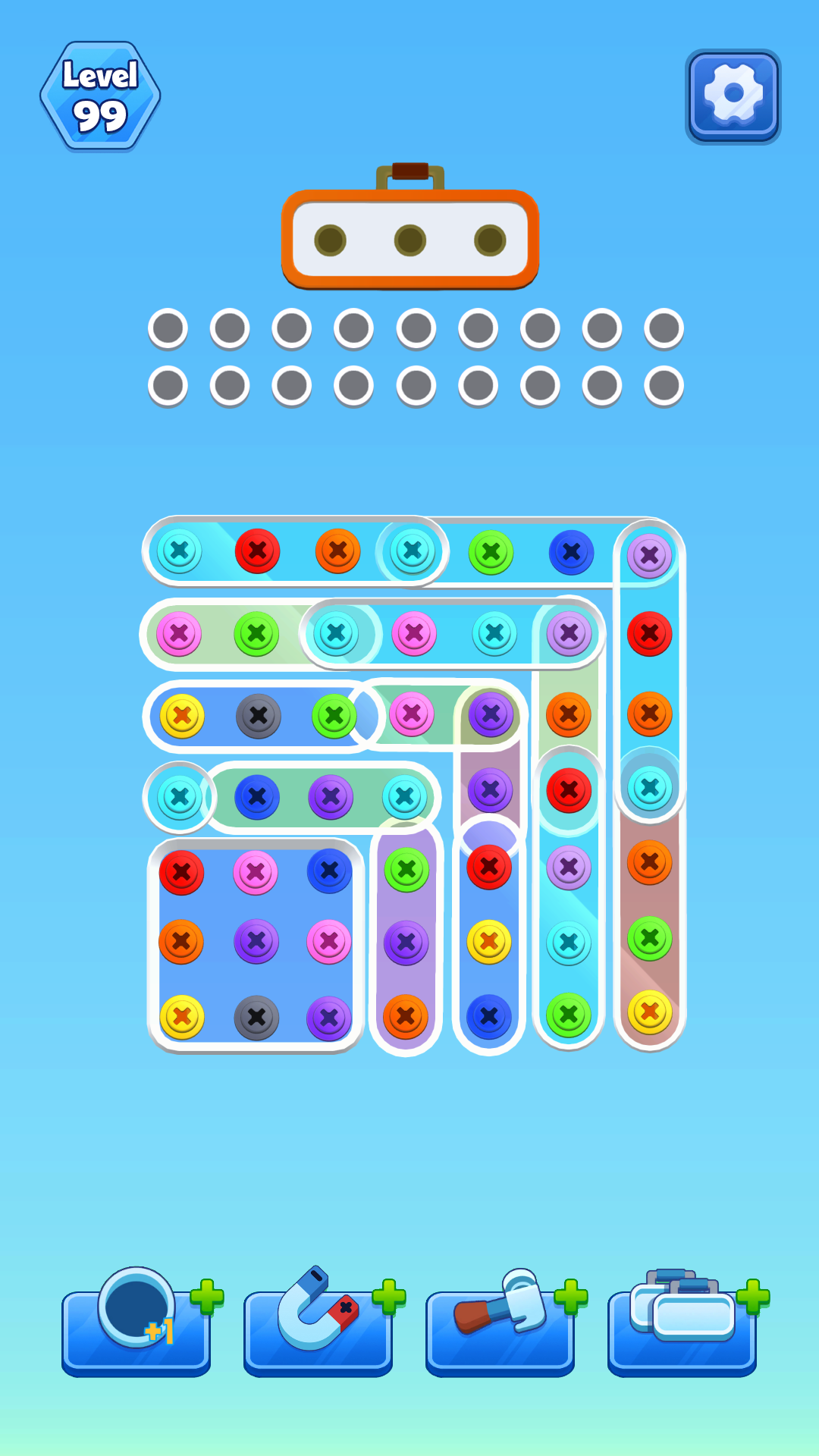Viewport: 819px width, 1456px height.
Task: Unscrew the cyan screw on the small circular plate
Action: tap(180, 797)
